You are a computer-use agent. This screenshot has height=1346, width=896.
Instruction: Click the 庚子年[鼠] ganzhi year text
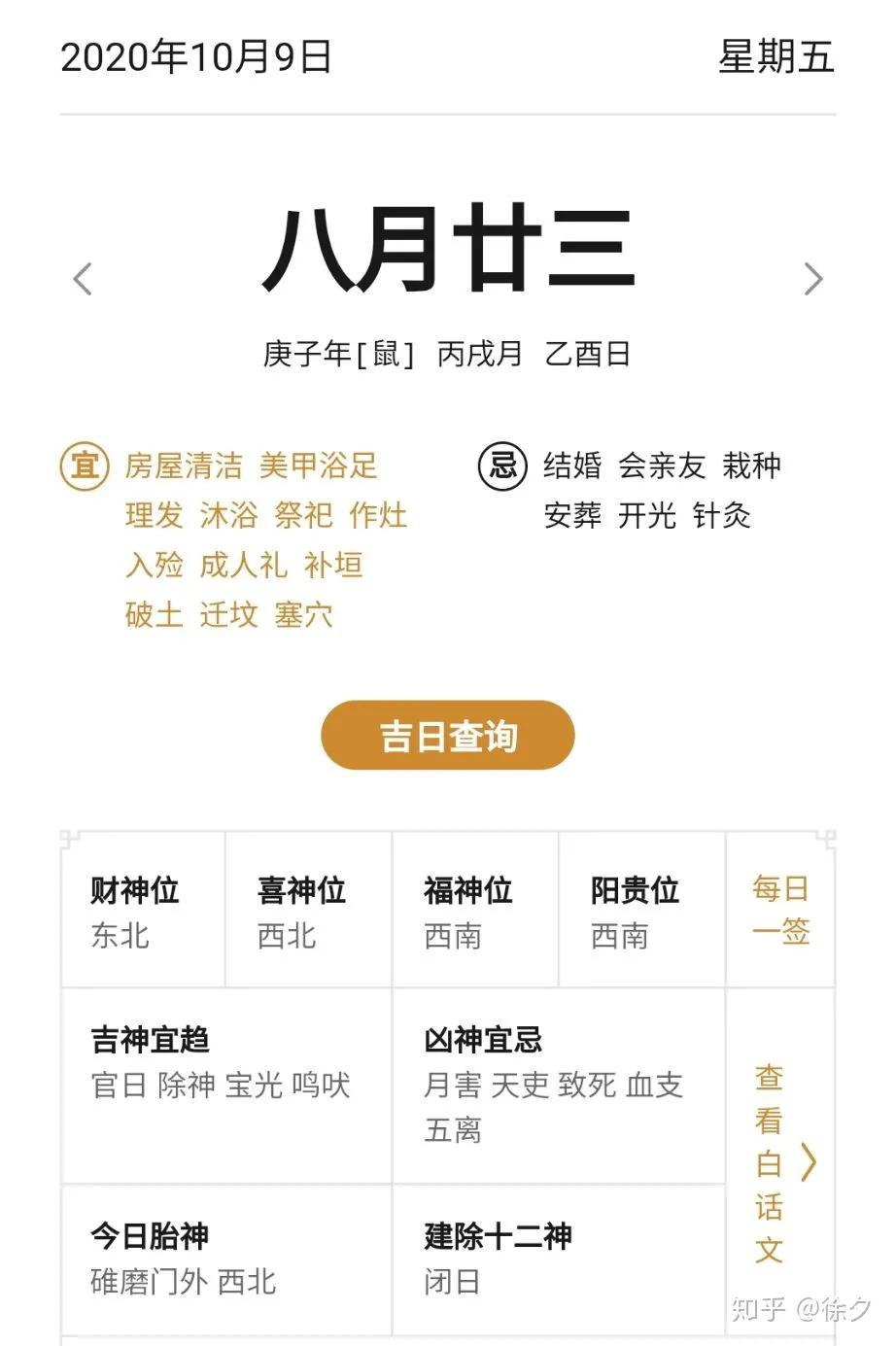(338, 354)
